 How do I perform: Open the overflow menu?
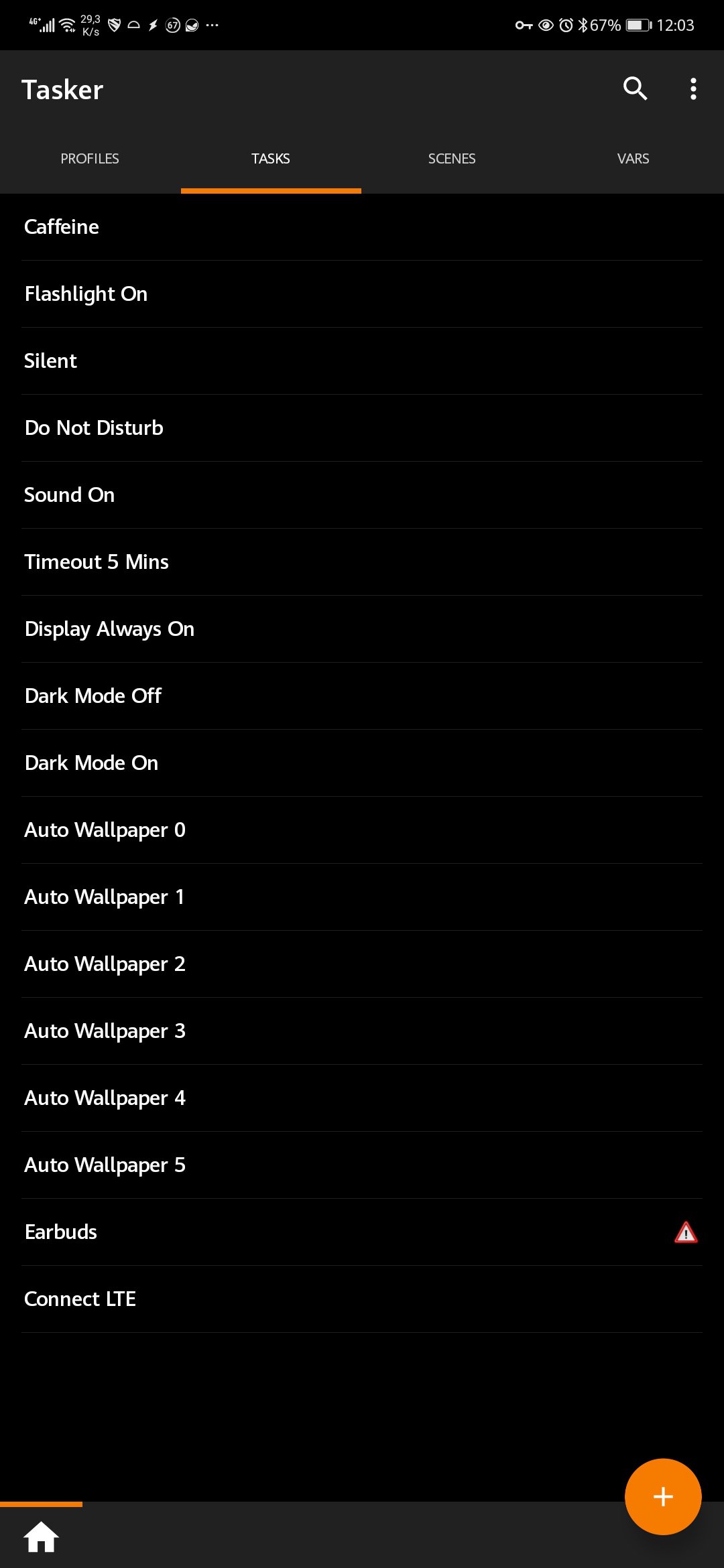click(693, 89)
